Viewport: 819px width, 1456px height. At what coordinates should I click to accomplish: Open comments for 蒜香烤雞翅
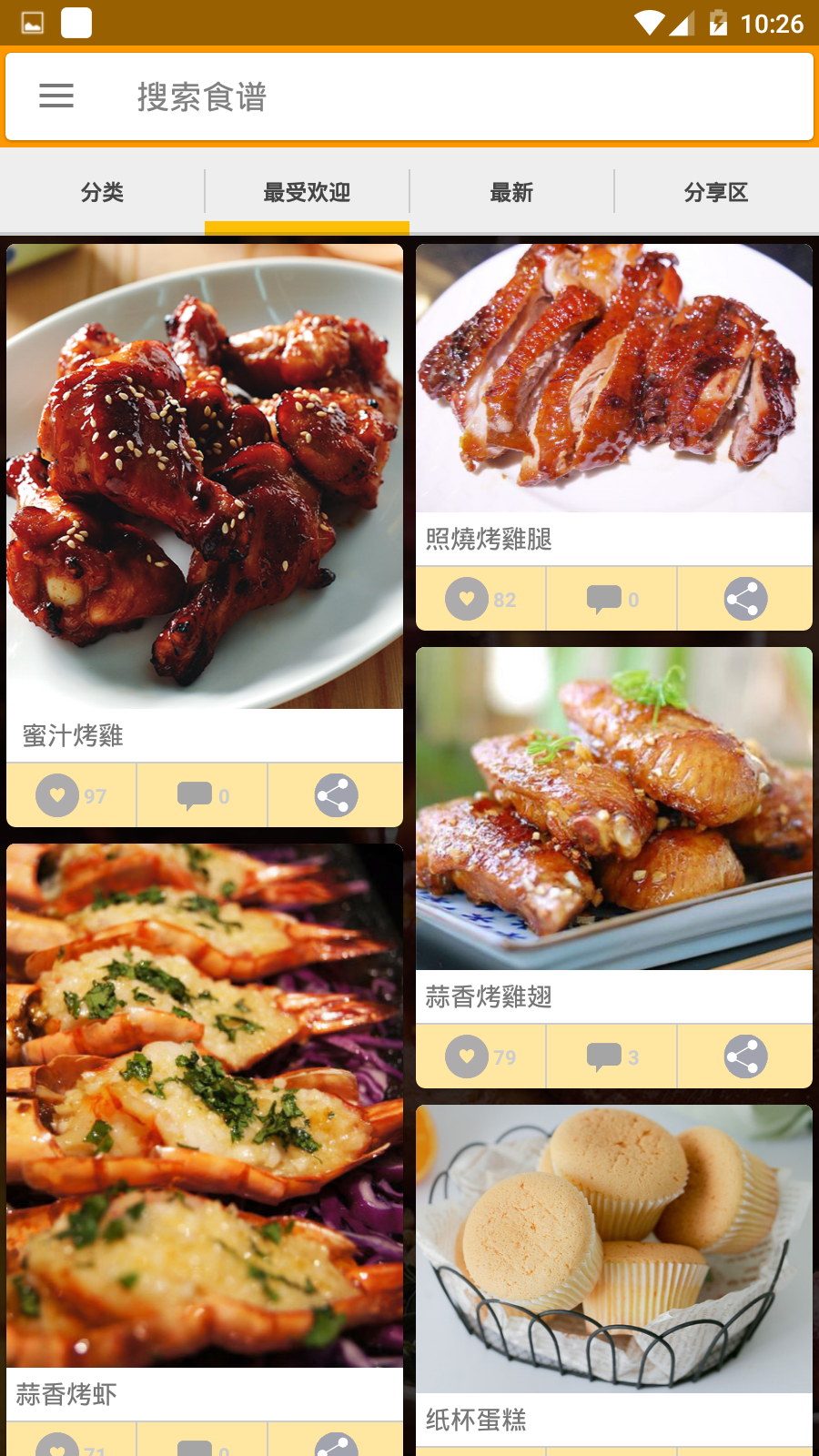click(612, 1057)
